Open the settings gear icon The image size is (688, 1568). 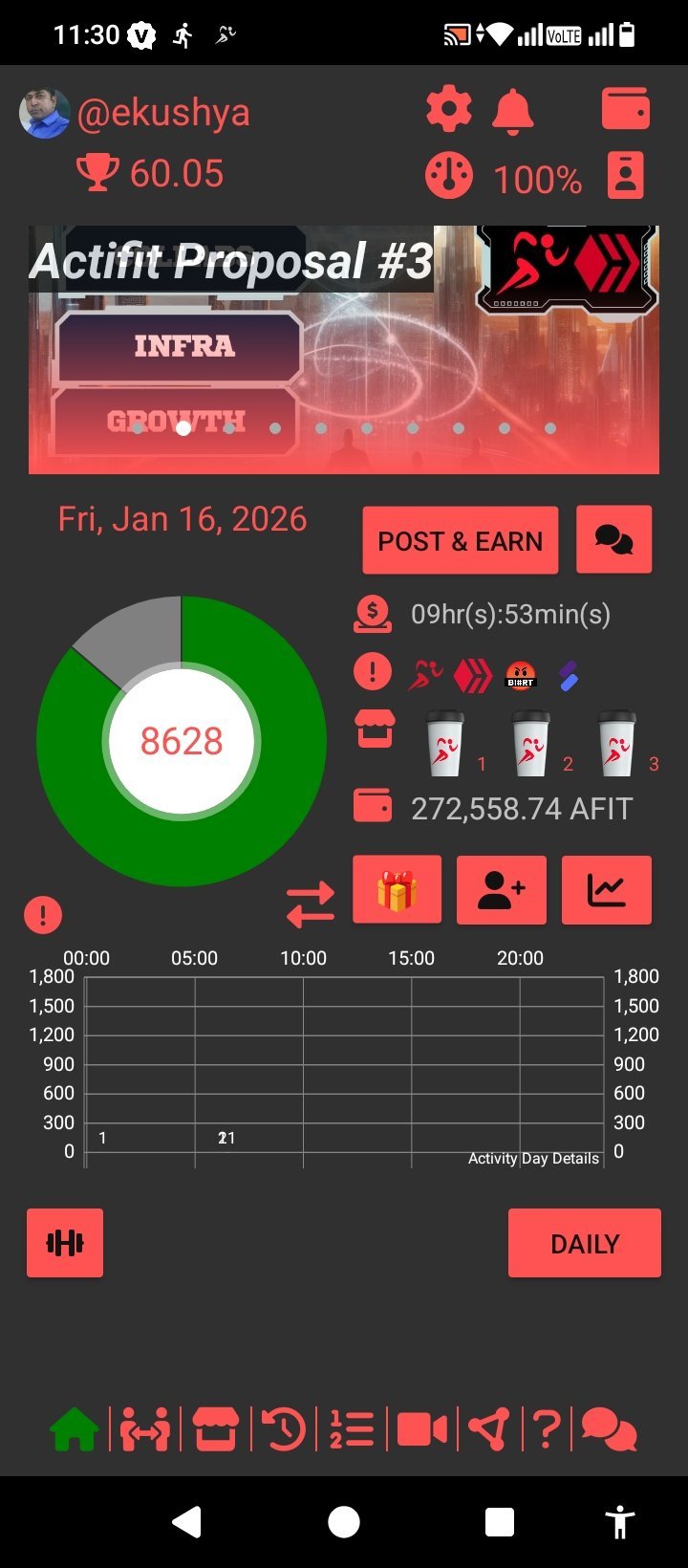(448, 111)
